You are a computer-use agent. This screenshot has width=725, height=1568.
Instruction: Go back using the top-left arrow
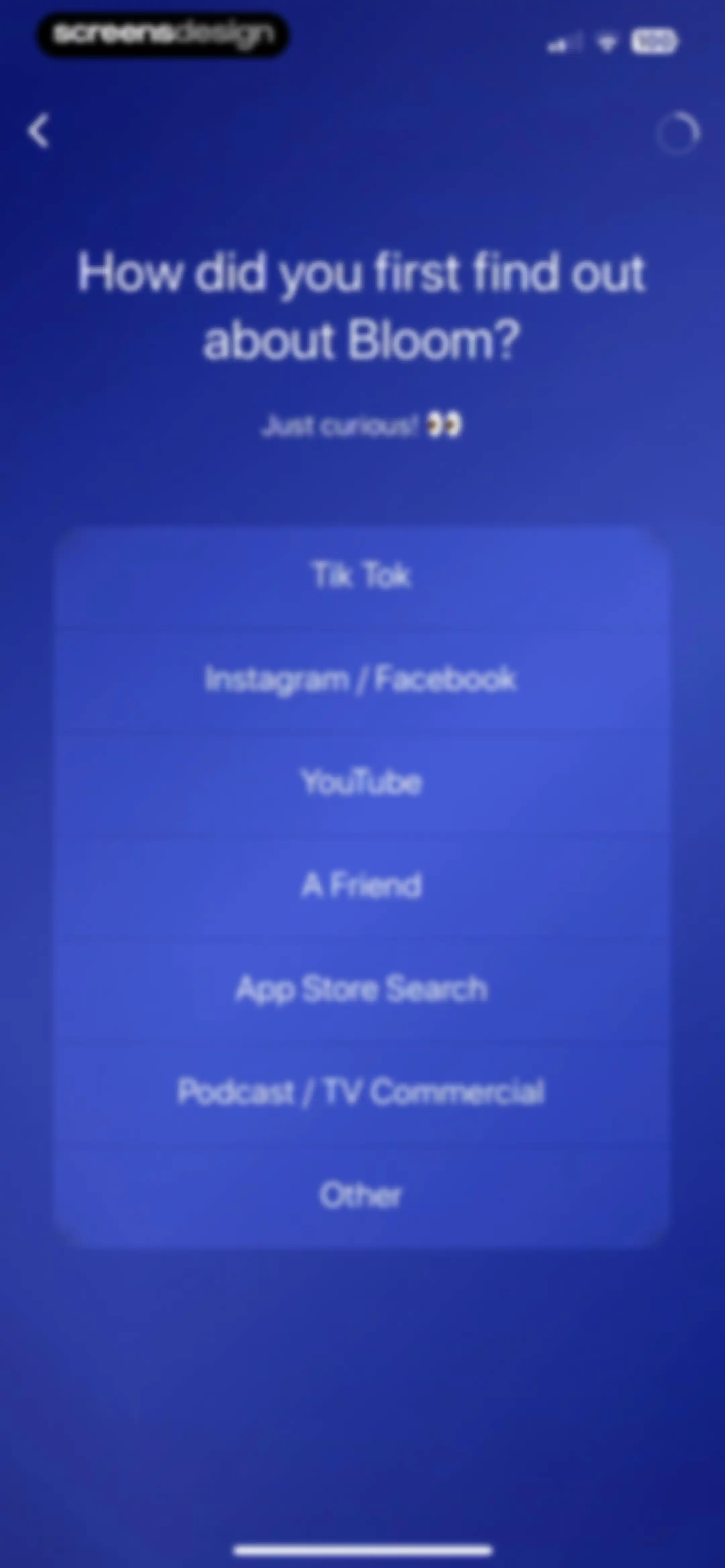pyautogui.click(x=39, y=131)
